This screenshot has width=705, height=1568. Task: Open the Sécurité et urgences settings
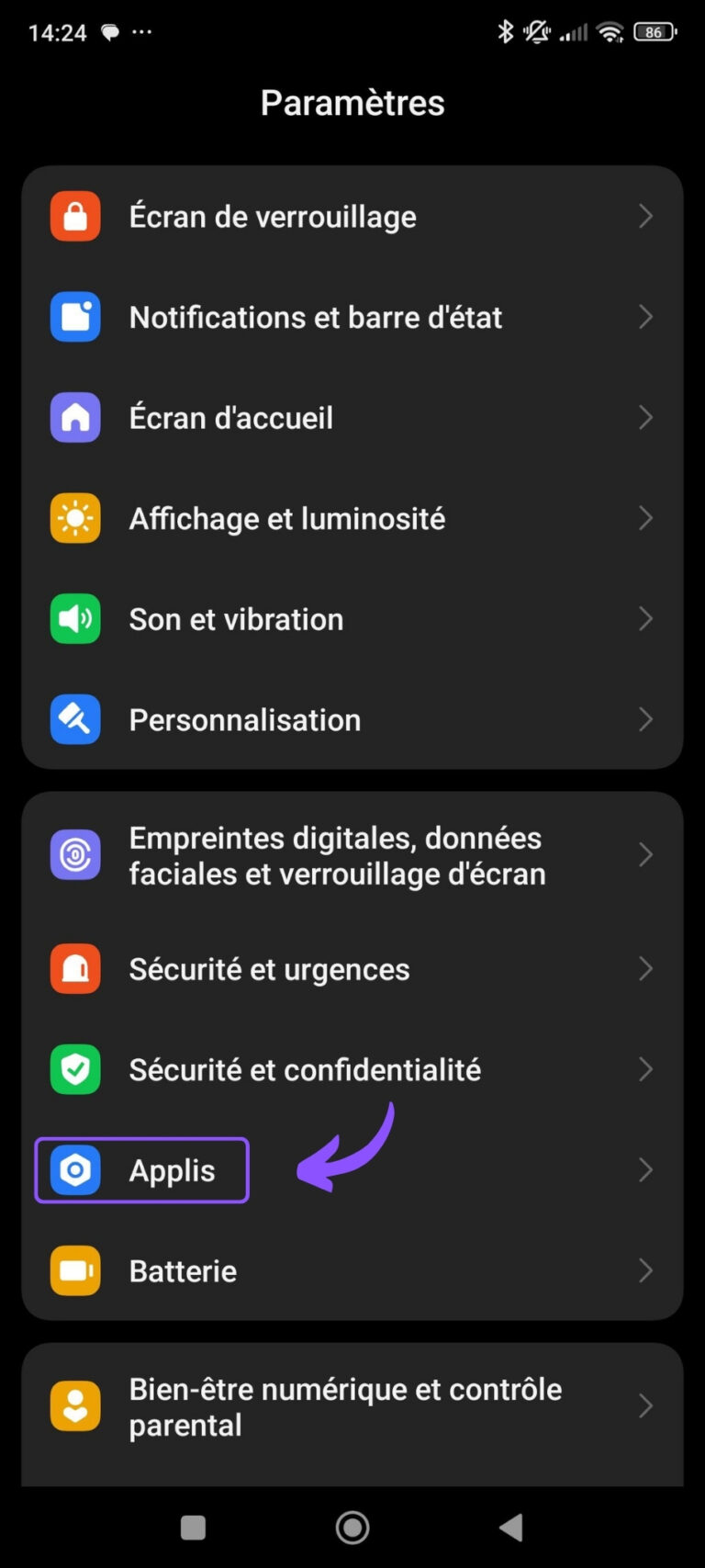pos(352,969)
